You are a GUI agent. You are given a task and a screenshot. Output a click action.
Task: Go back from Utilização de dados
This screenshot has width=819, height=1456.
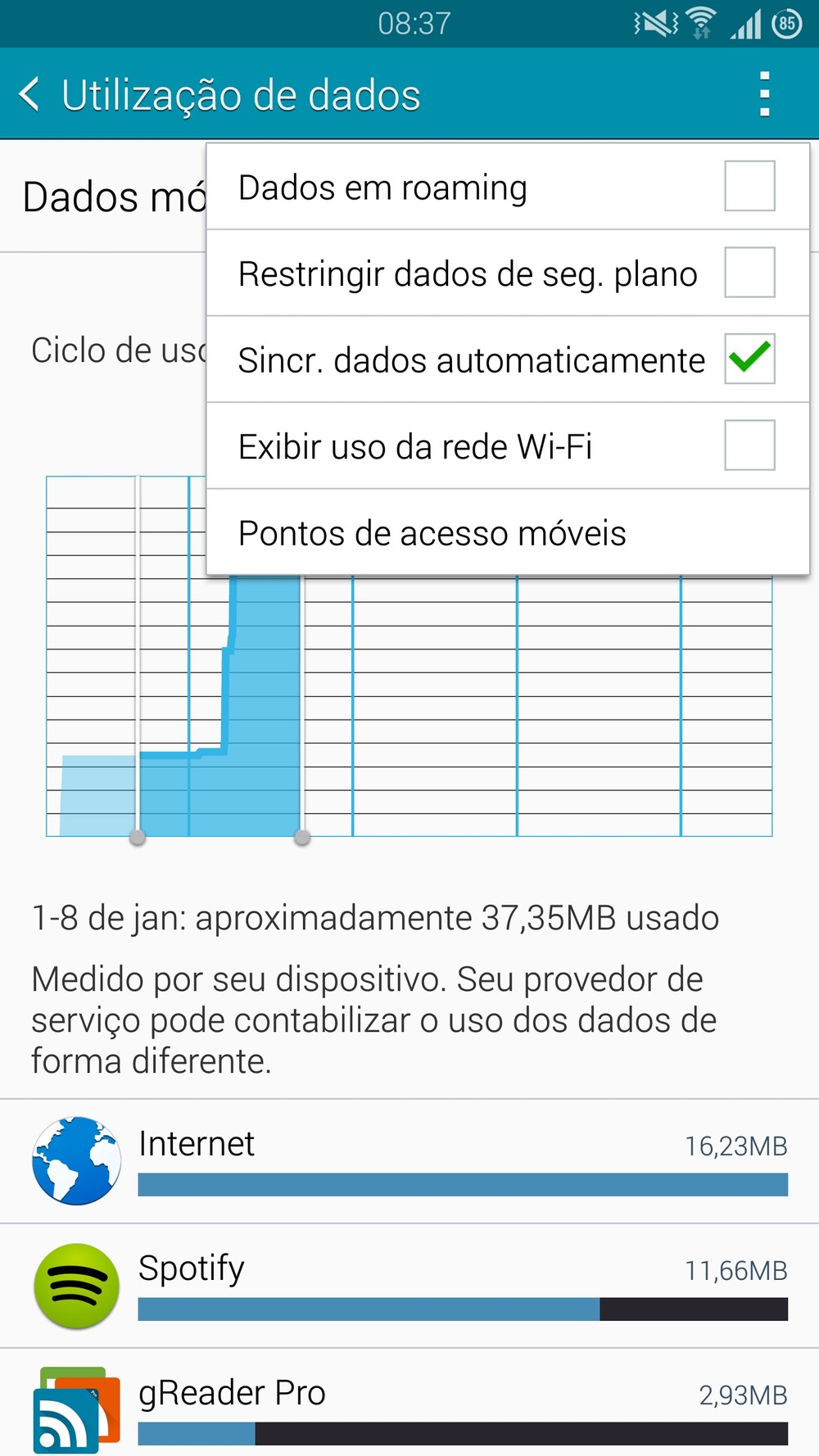pos(31,94)
